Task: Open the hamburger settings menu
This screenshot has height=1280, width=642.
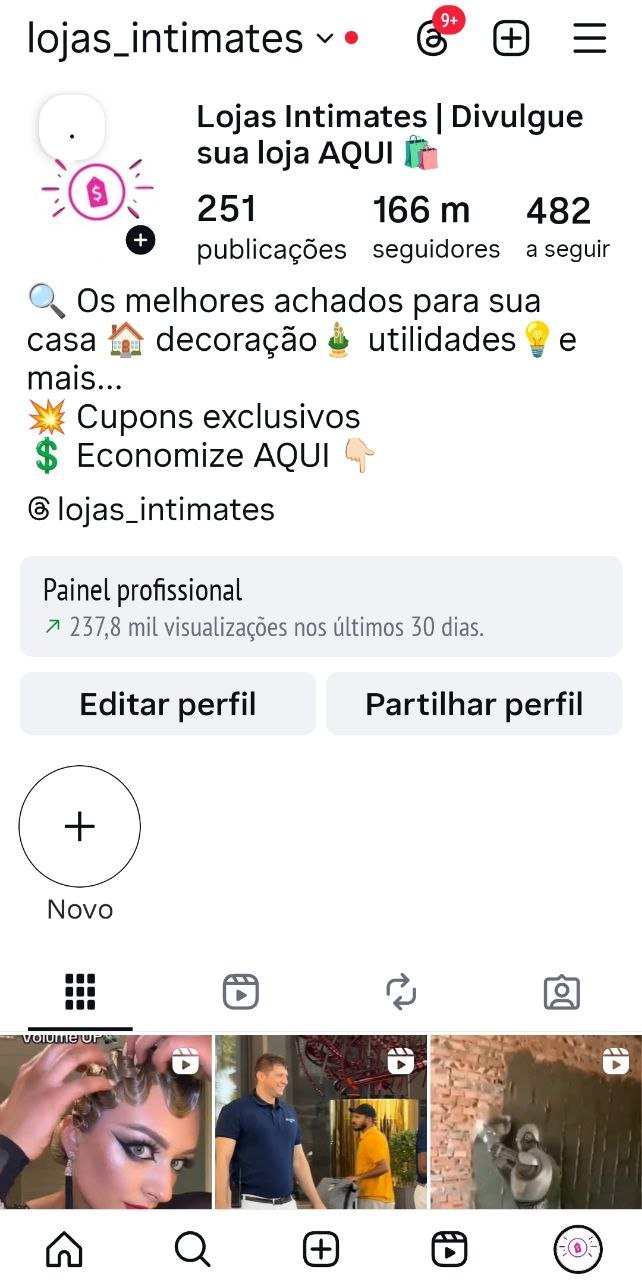Action: [590, 39]
